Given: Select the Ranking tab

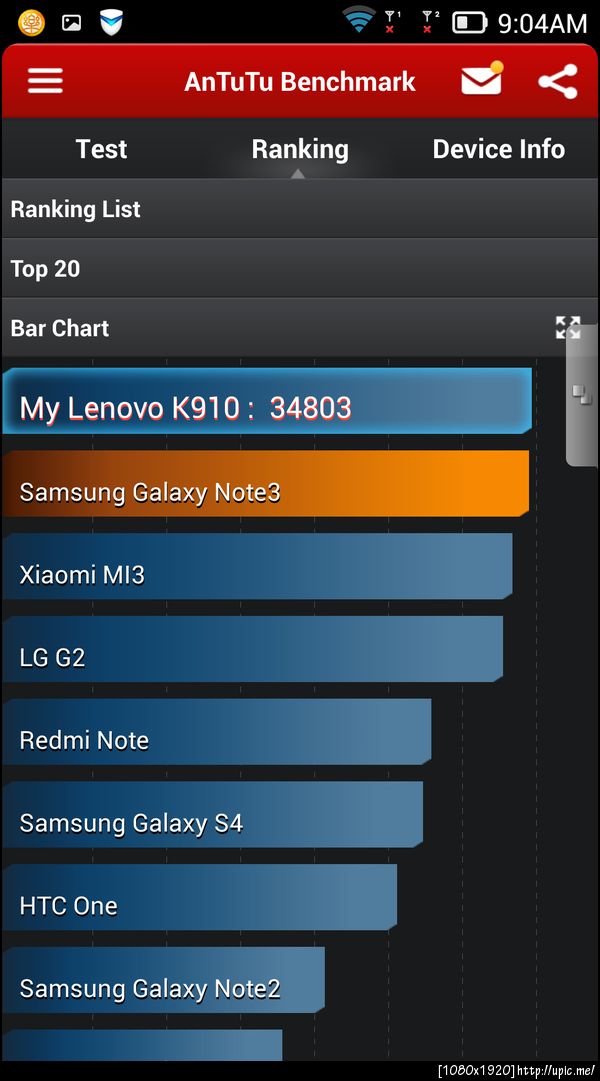Looking at the screenshot, I should coord(300,149).
